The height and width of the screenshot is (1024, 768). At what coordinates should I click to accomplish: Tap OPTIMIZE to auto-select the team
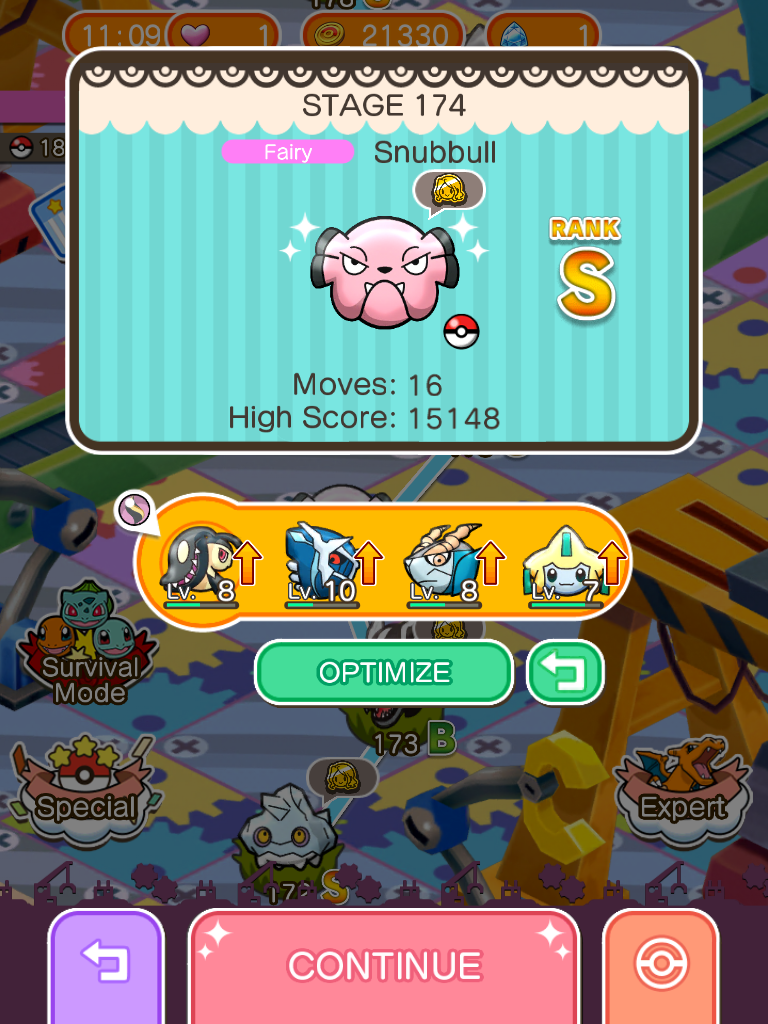tap(384, 672)
